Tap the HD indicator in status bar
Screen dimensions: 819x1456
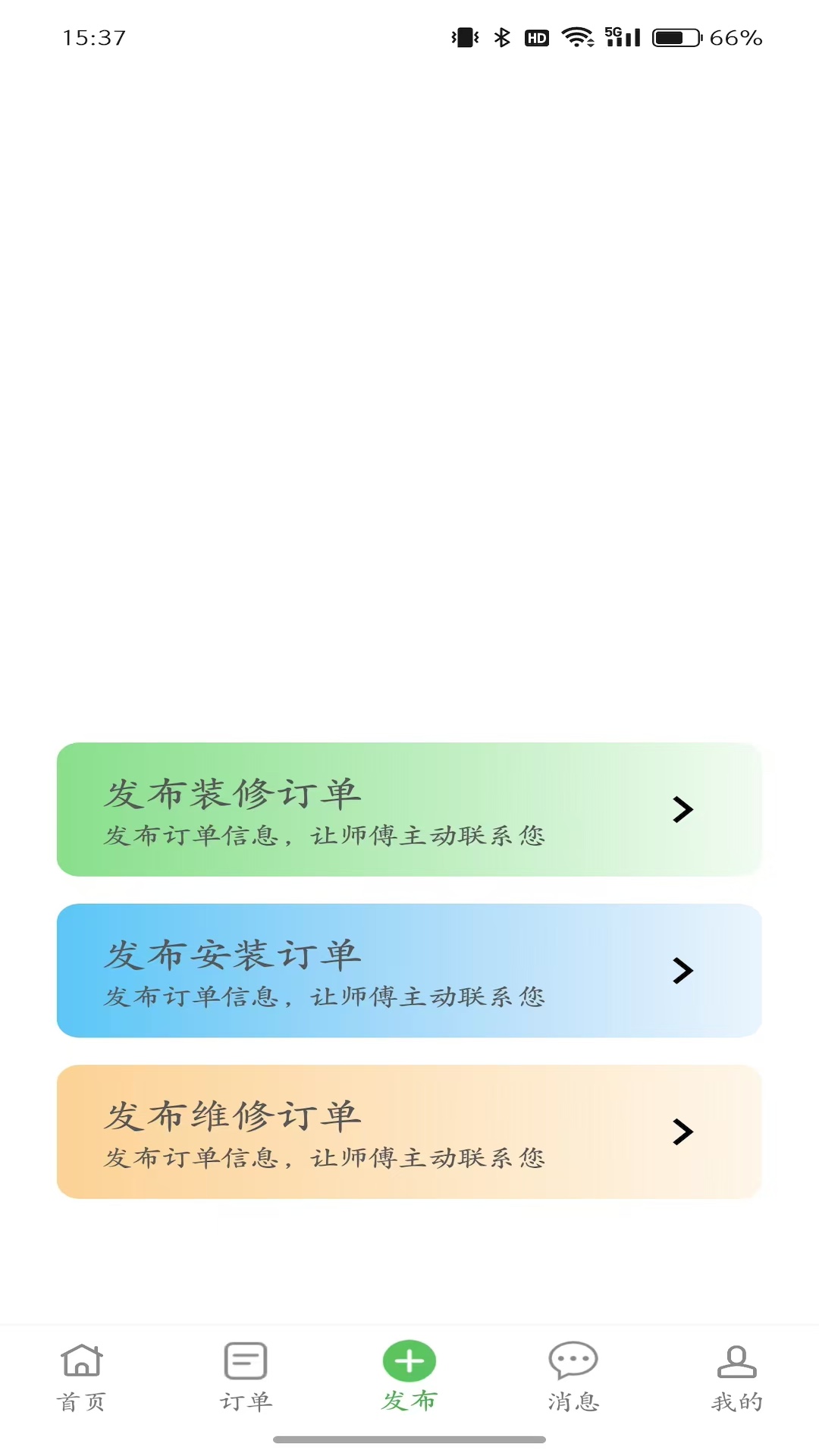click(x=537, y=36)
